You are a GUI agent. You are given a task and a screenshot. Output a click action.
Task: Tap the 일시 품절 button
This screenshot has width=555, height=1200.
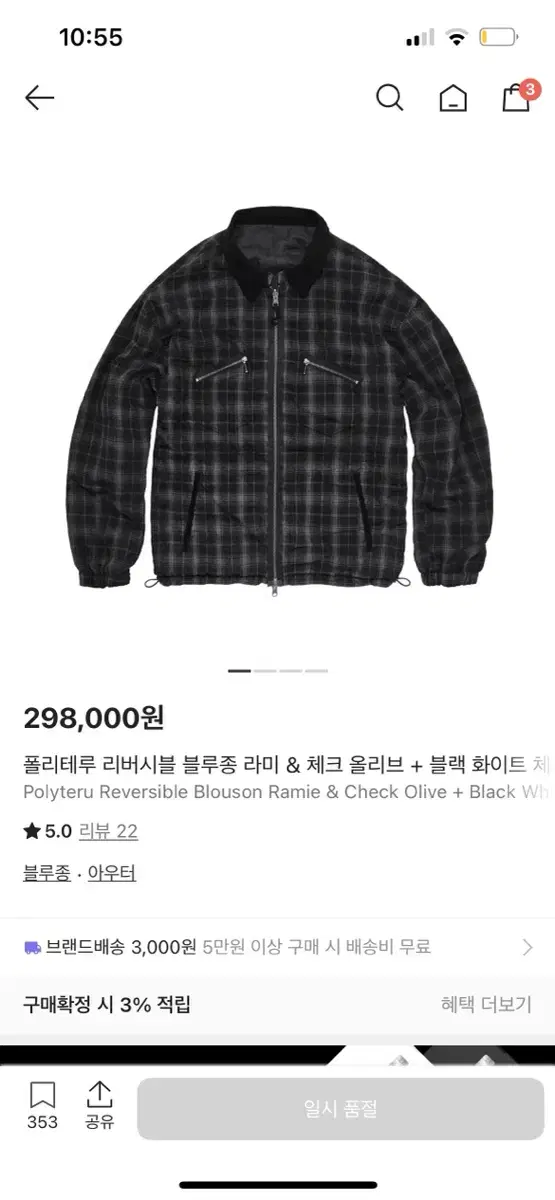click(341, 1109)
